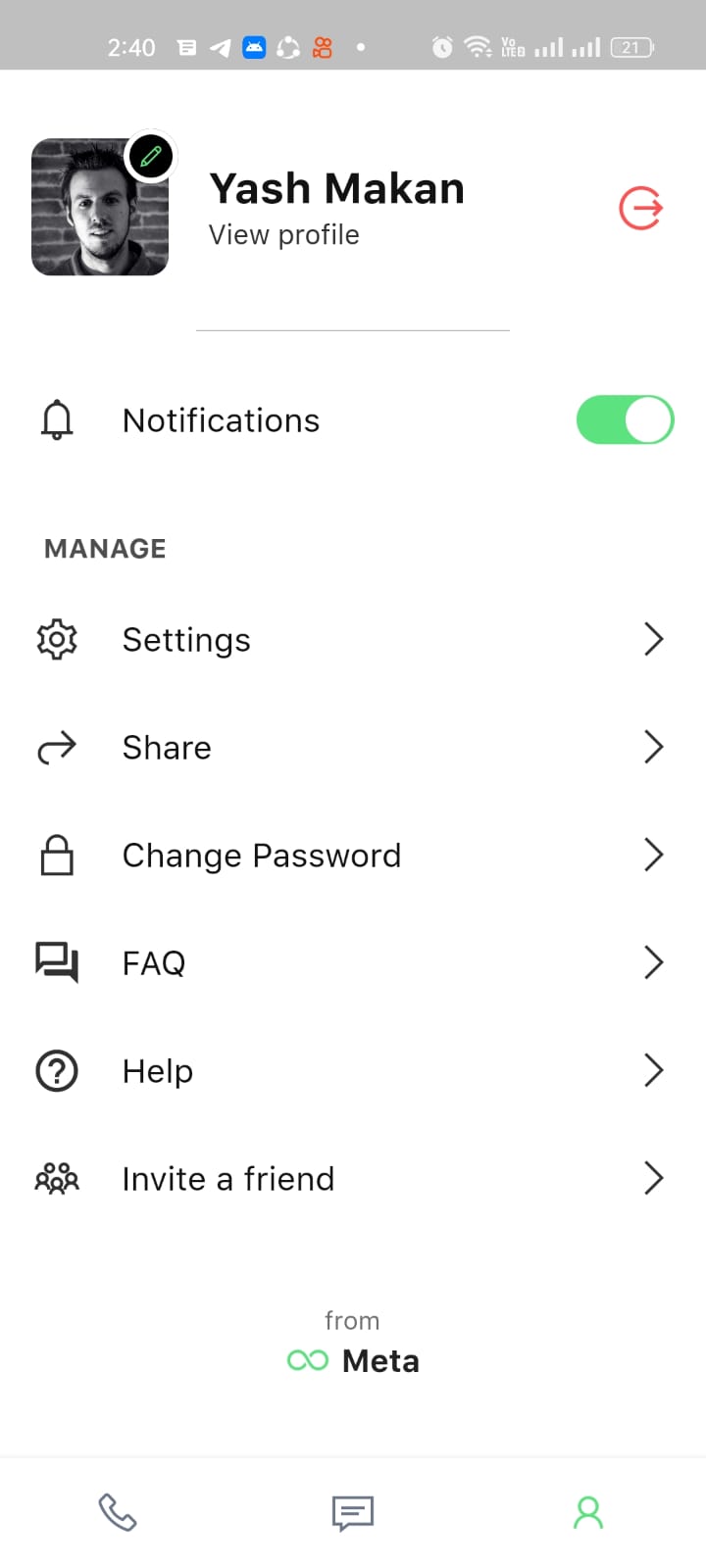The height and width of the screenshot is (1568, 706).
Task: Tap the logout icon
Action: pyautogui.click(x=640, y=208)
